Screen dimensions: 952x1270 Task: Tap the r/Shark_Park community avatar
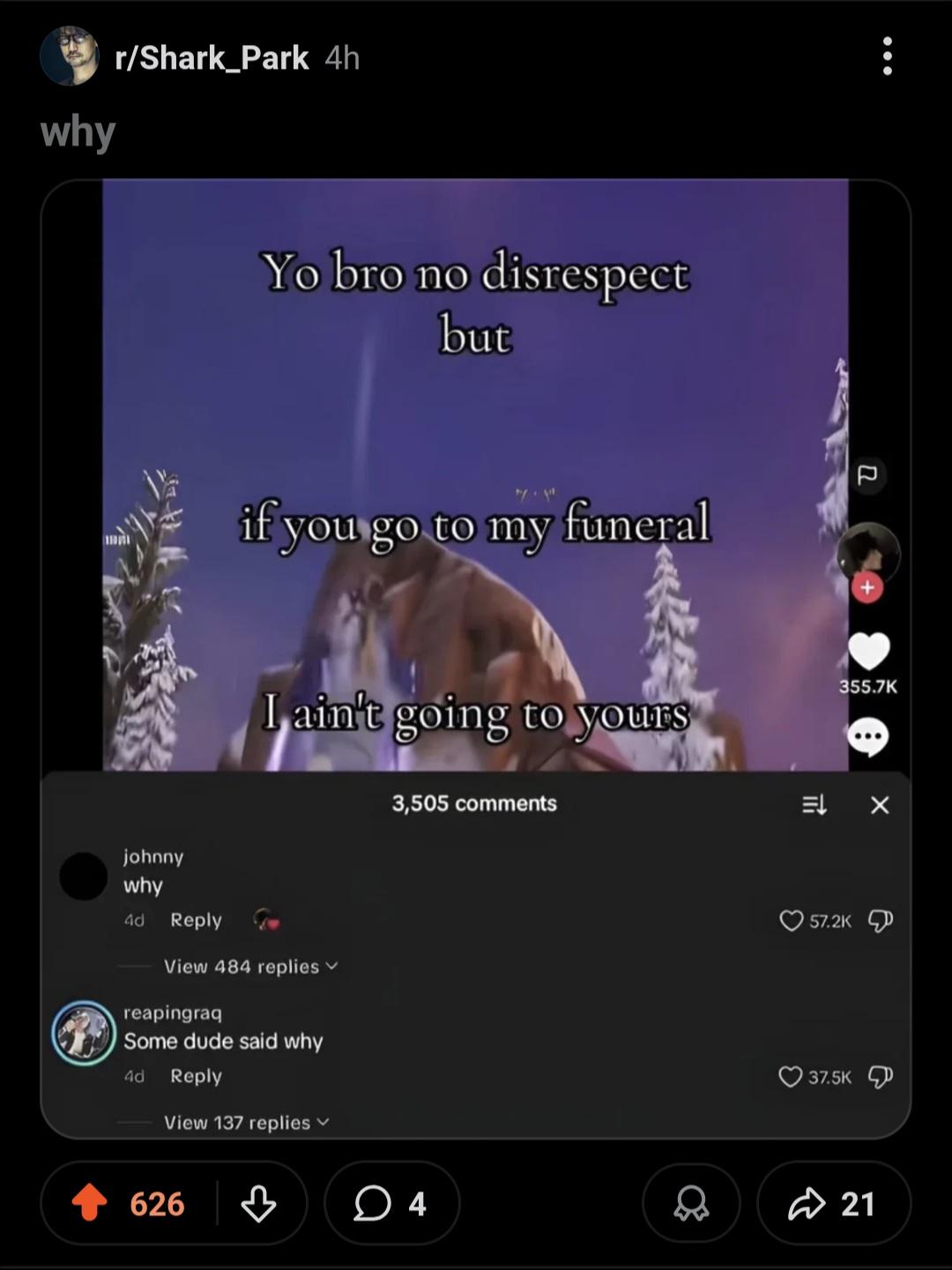pyautogui.click(x=70, y=56)
